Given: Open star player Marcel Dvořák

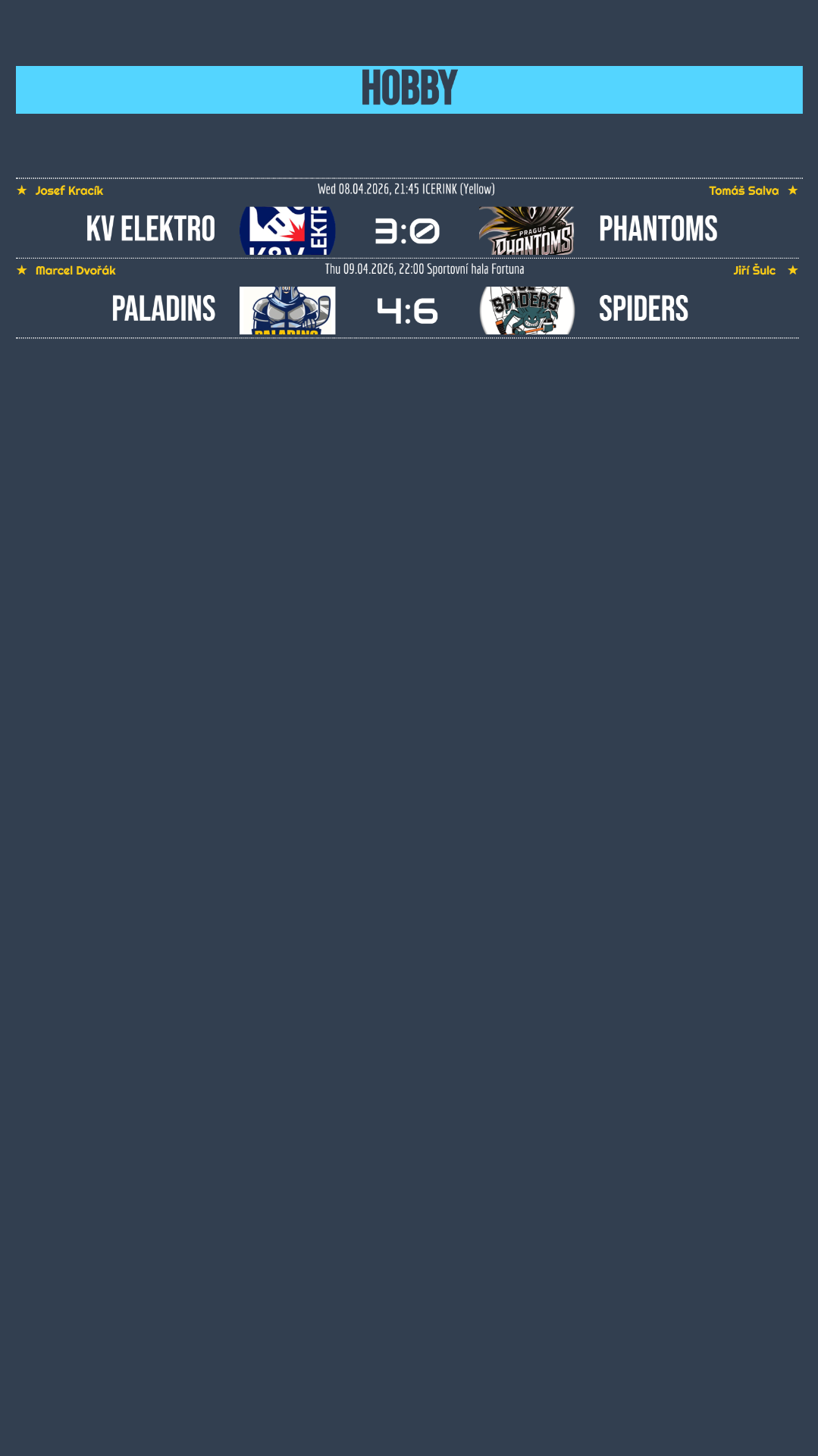Looking at the screenshot, I should coord(76,271).
